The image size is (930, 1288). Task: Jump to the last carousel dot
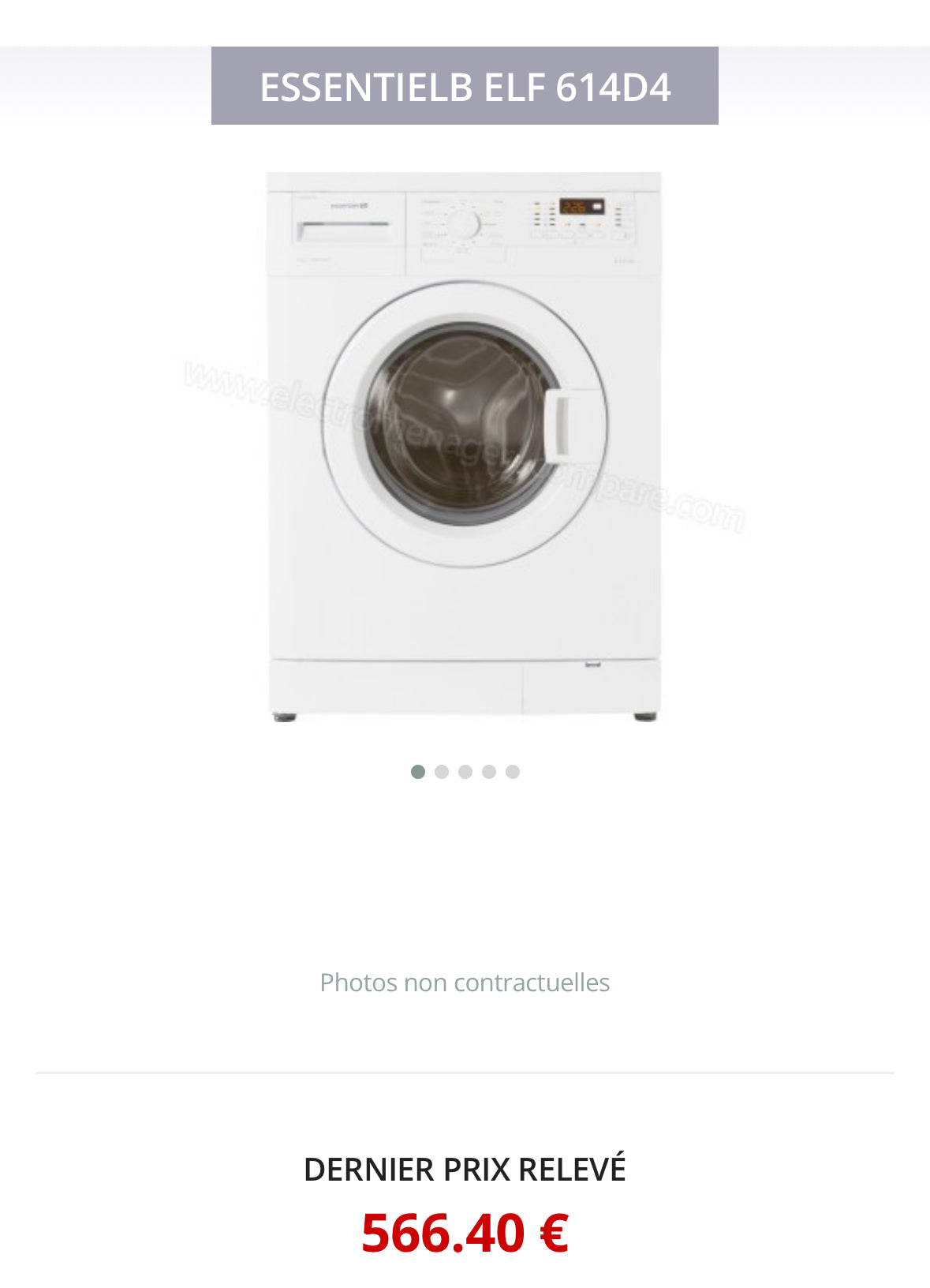pyautogui.click(x=514, y=772)
